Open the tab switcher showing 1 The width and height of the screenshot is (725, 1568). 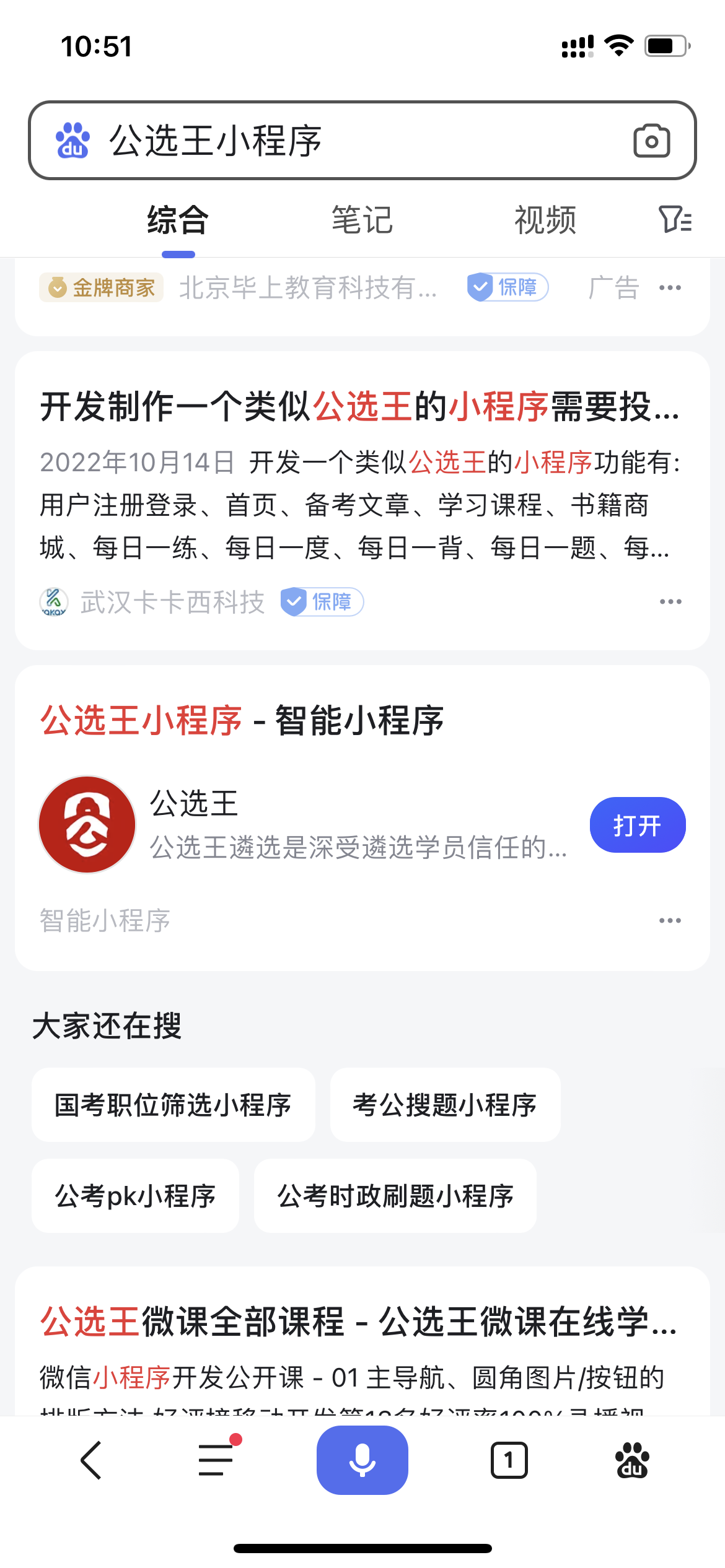point(509,1460)
